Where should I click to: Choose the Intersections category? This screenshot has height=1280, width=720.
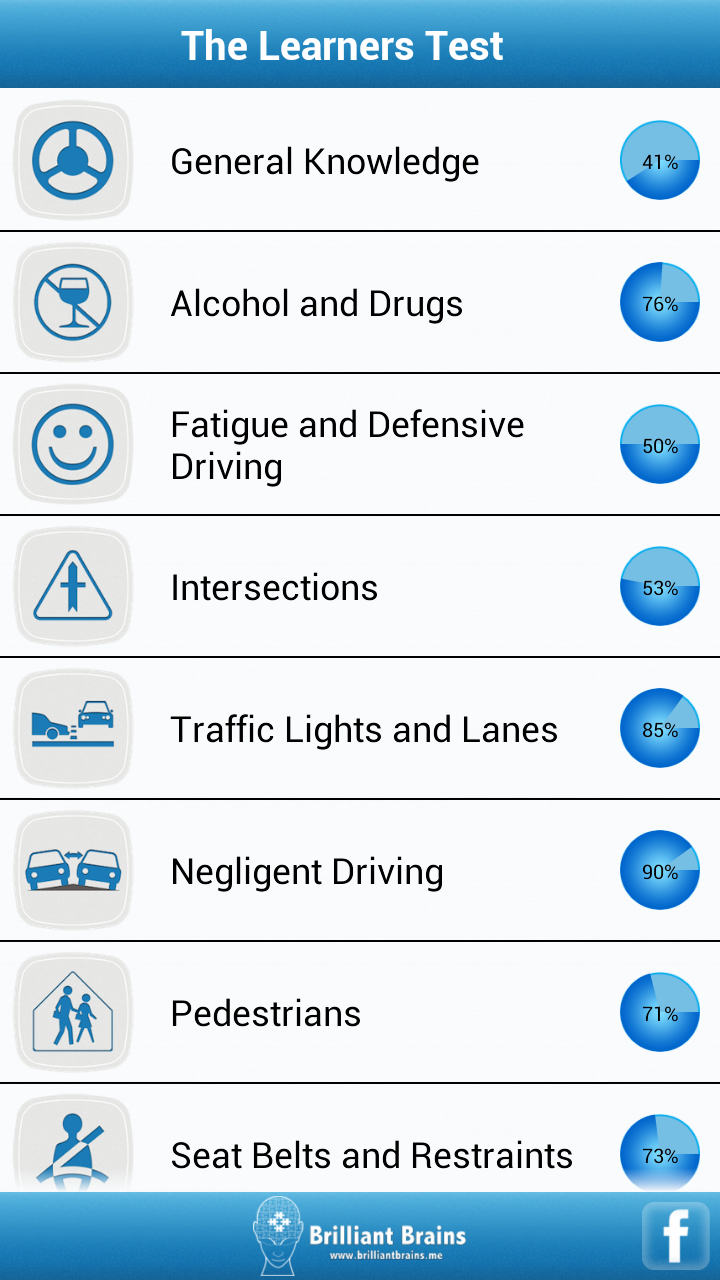274,588
